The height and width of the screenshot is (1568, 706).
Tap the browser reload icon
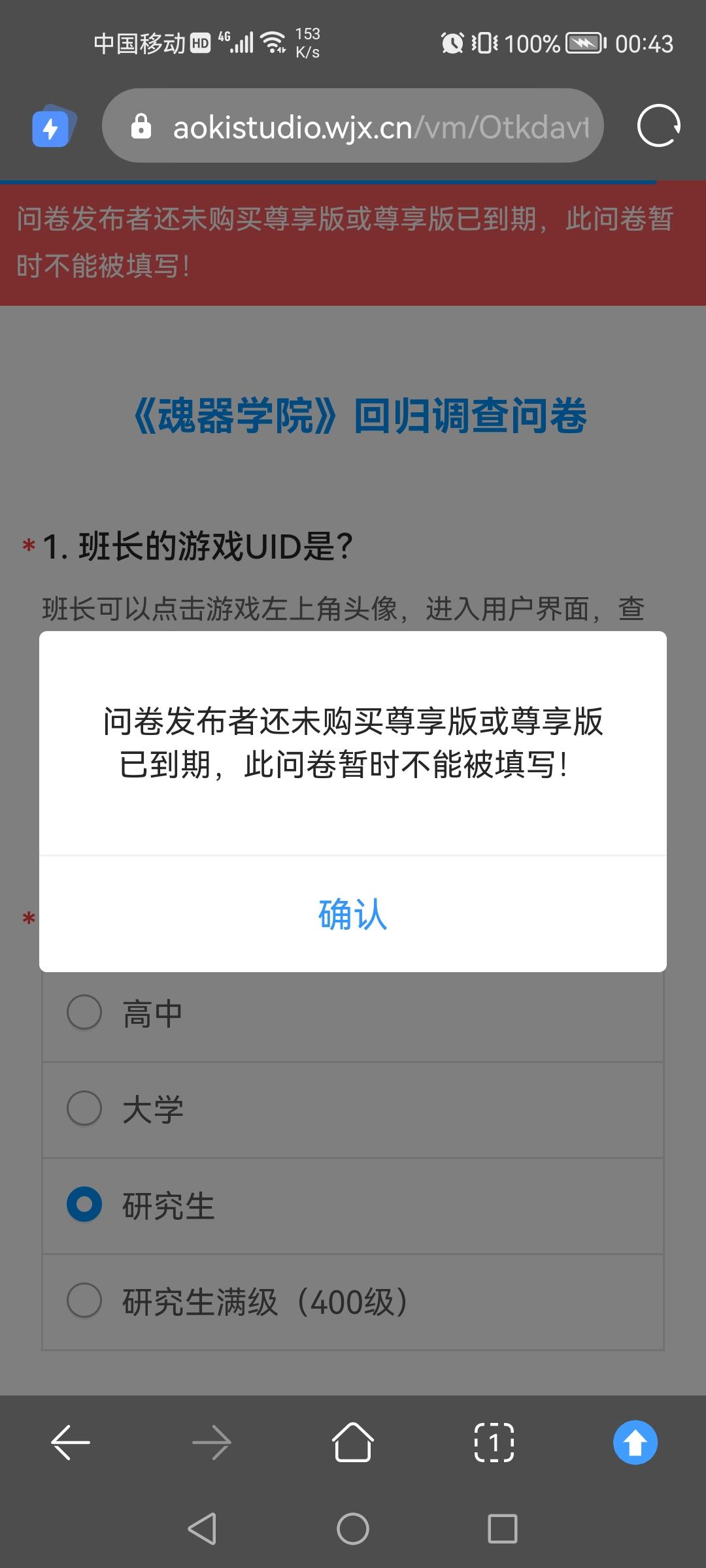(x=658, y=126)
